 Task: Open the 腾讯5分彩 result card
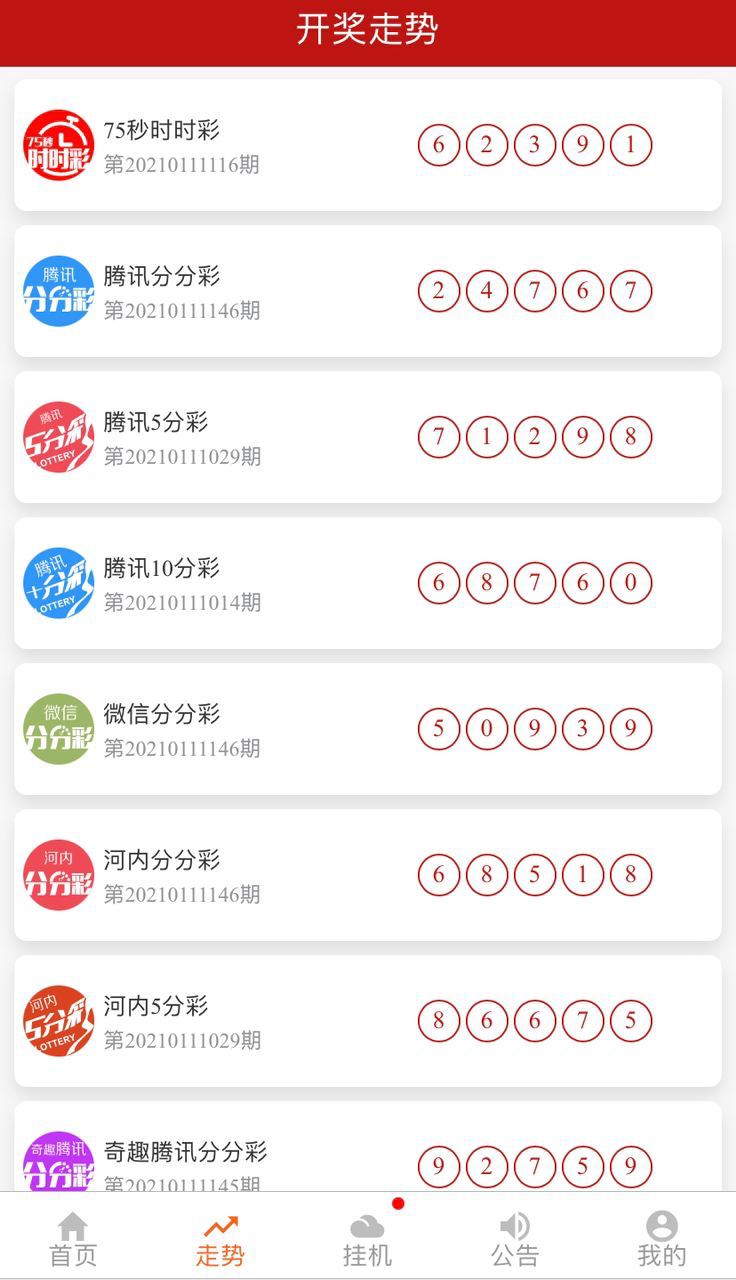coord(368,437)
